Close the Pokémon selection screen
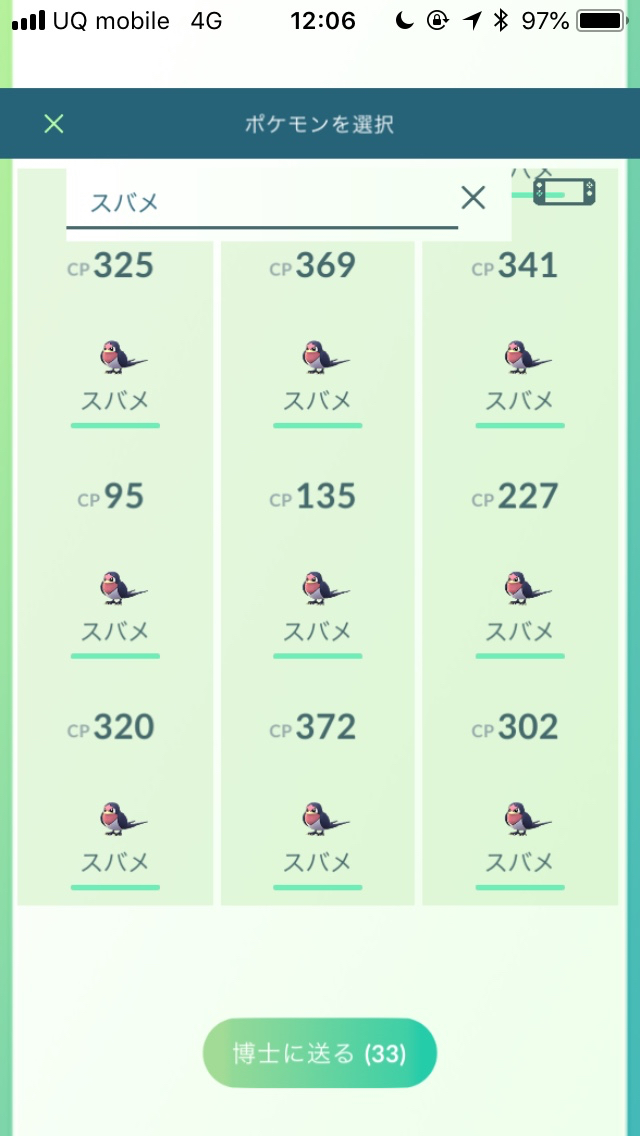 [x=54, y=124]
